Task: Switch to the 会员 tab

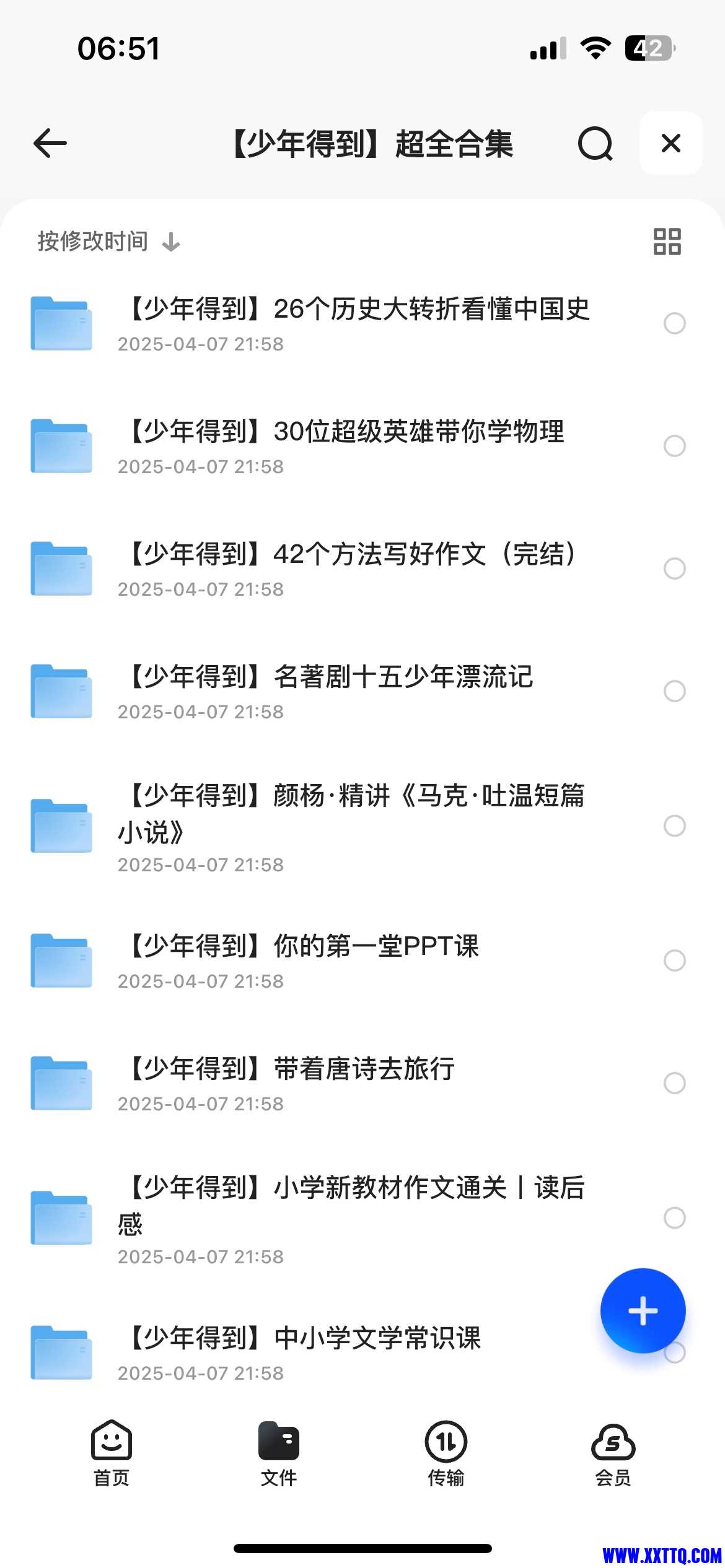Action: point(613,1453)
